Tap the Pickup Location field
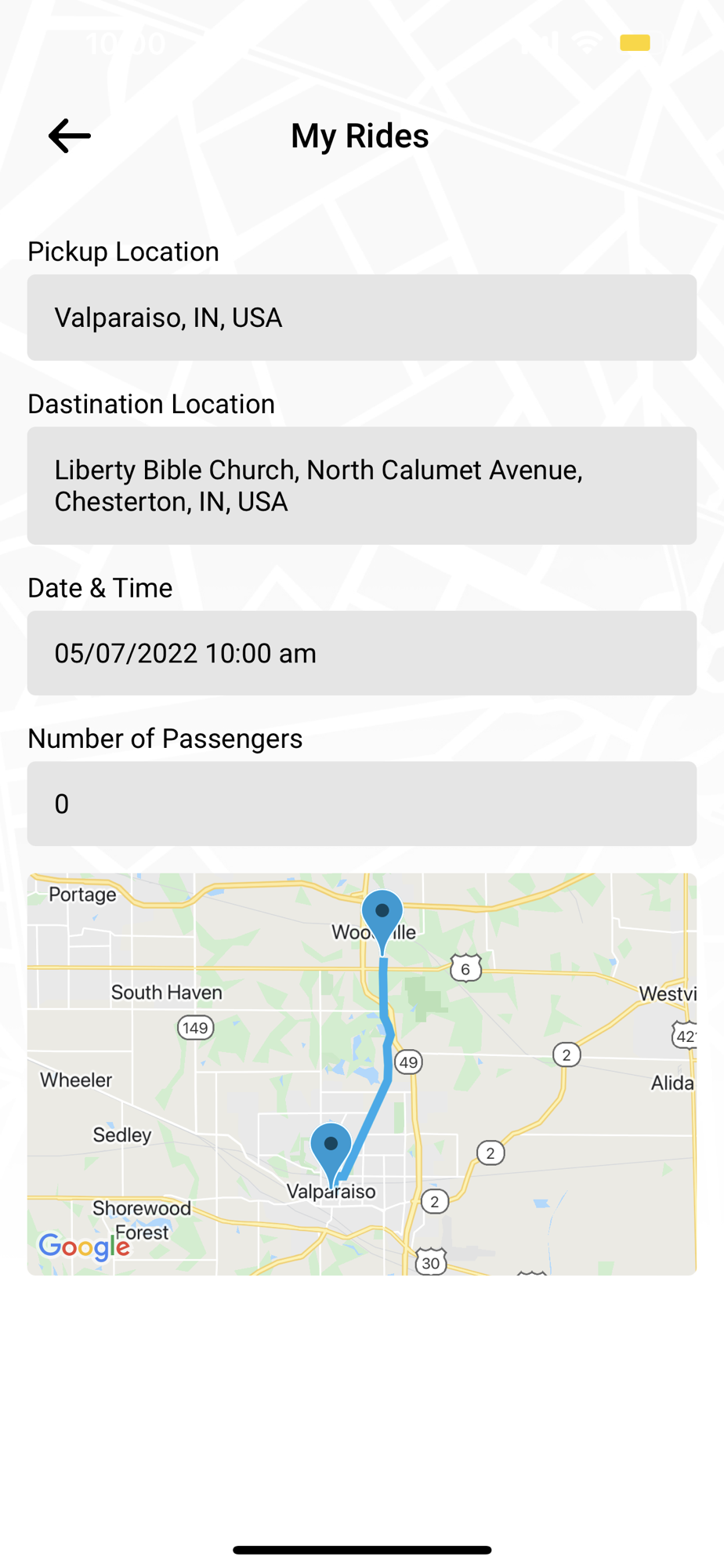This screenshot has width=724, height=1568. click(x=362, y=318)
